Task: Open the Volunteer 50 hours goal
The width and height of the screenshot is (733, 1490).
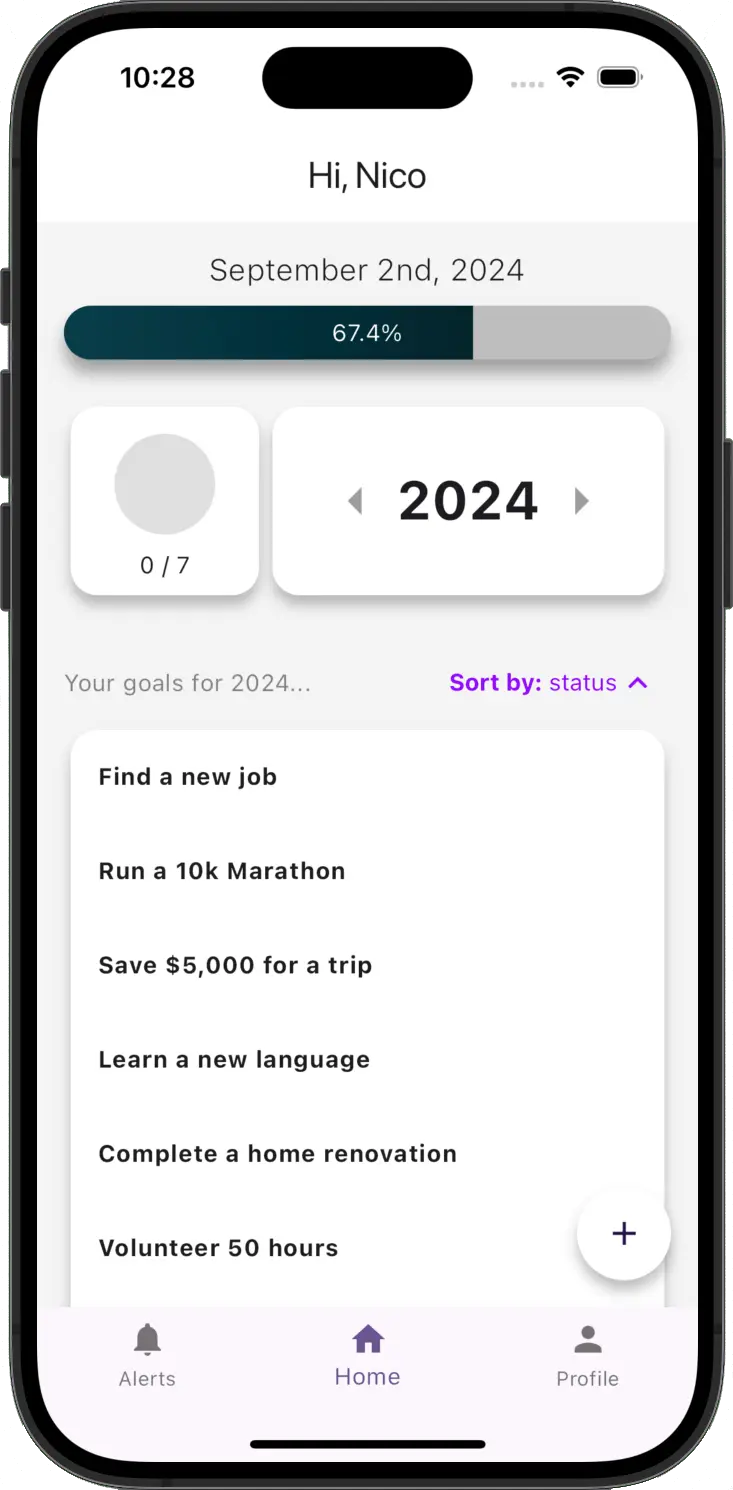Action: pos(218,1248)
